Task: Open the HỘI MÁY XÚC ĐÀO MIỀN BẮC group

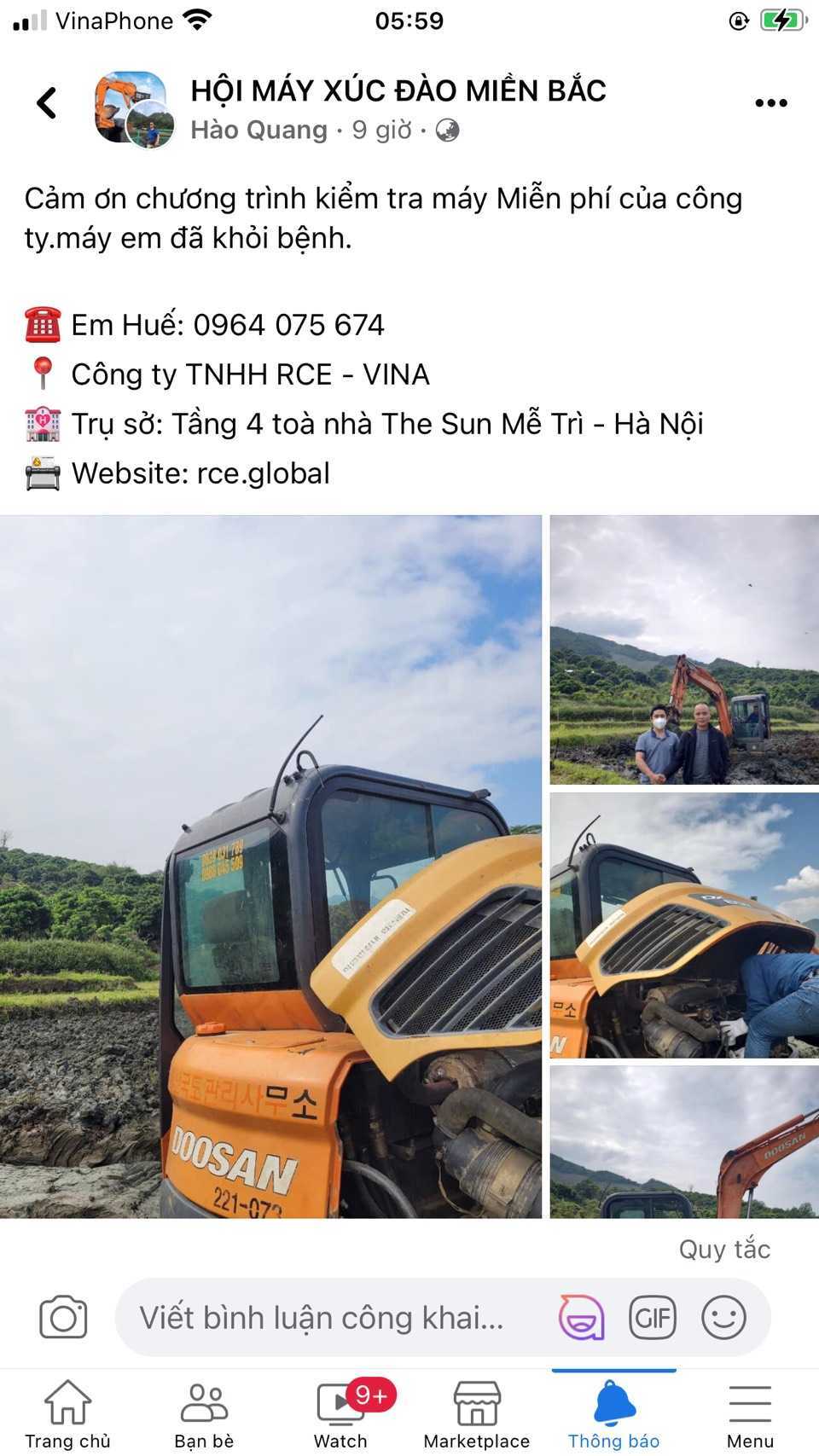Action: [398, 90]
